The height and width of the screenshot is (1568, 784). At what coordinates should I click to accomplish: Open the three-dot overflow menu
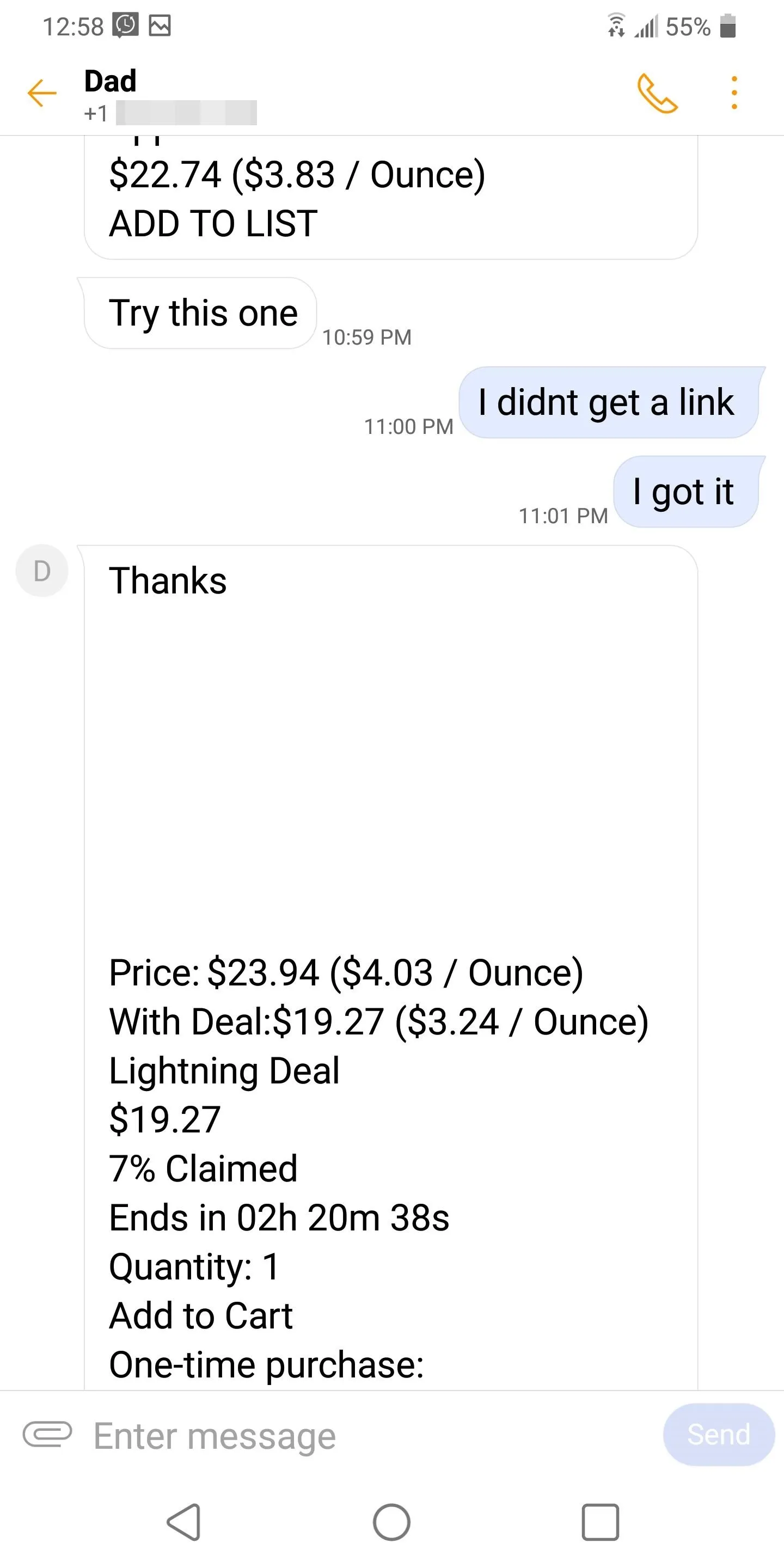[734, 93]
